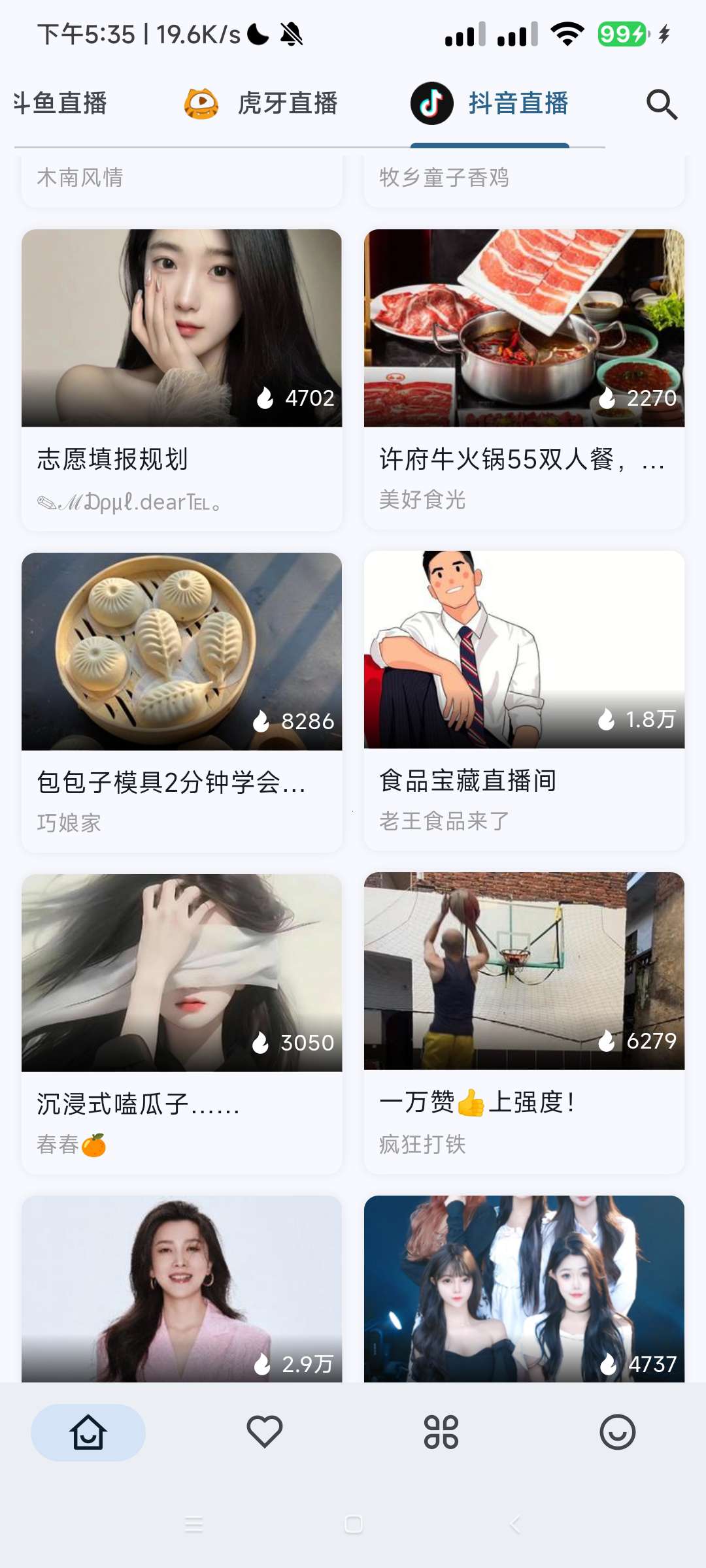This screenshot has width=706, height=1568.
Task: Open the live stream with 2.9万 viewers
Action: 182,1288
